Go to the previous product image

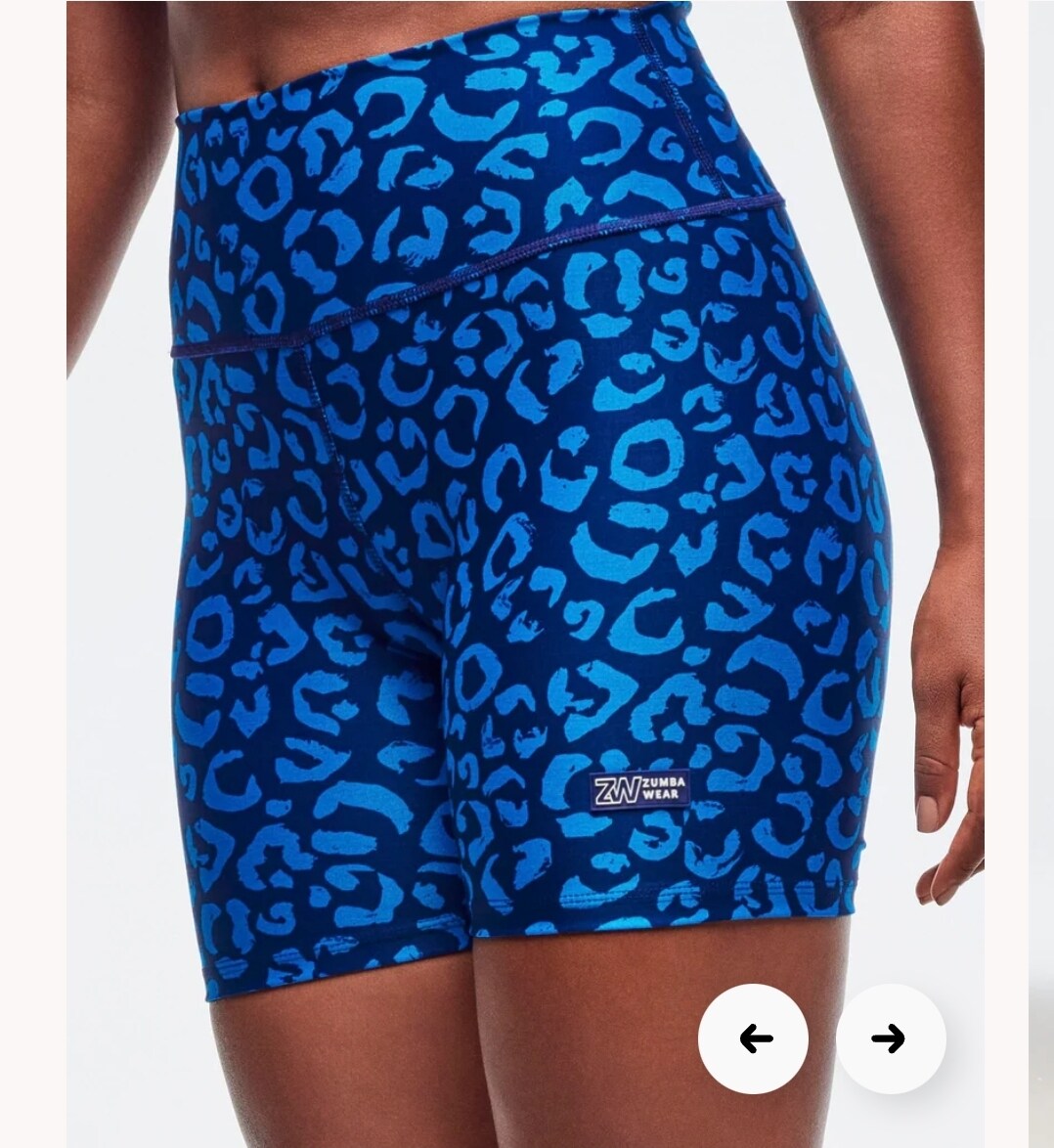(753, 1038)
